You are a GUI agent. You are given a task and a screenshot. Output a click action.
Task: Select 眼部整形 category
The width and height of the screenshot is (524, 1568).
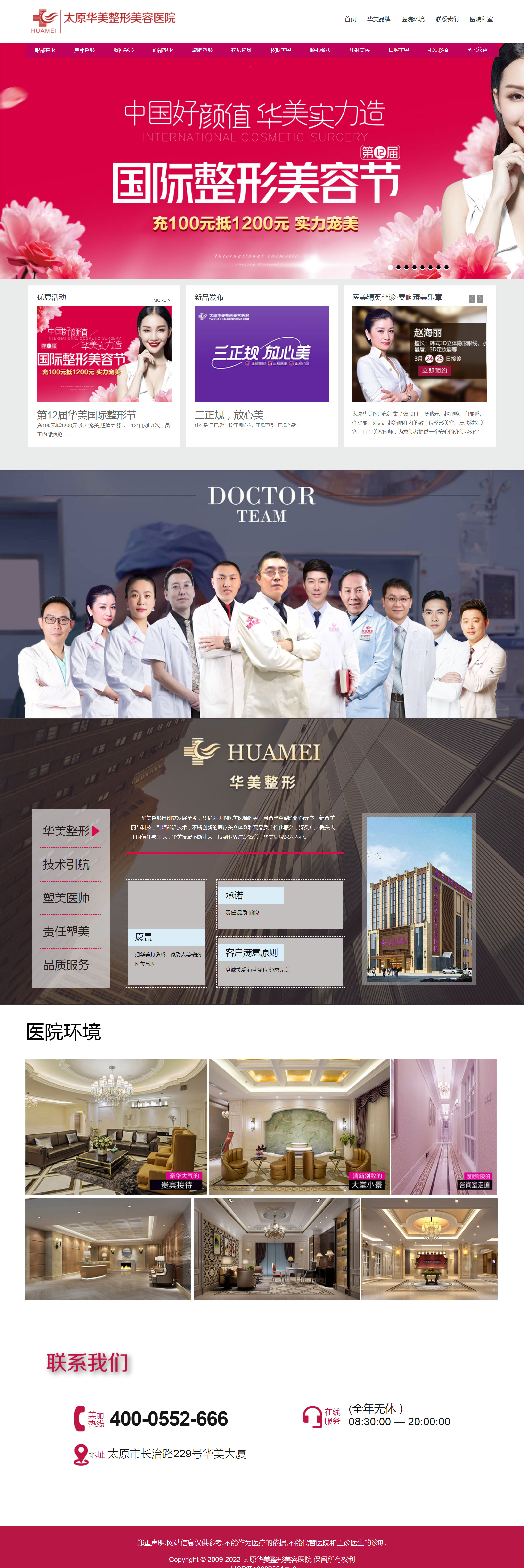(x=45, y=50)
